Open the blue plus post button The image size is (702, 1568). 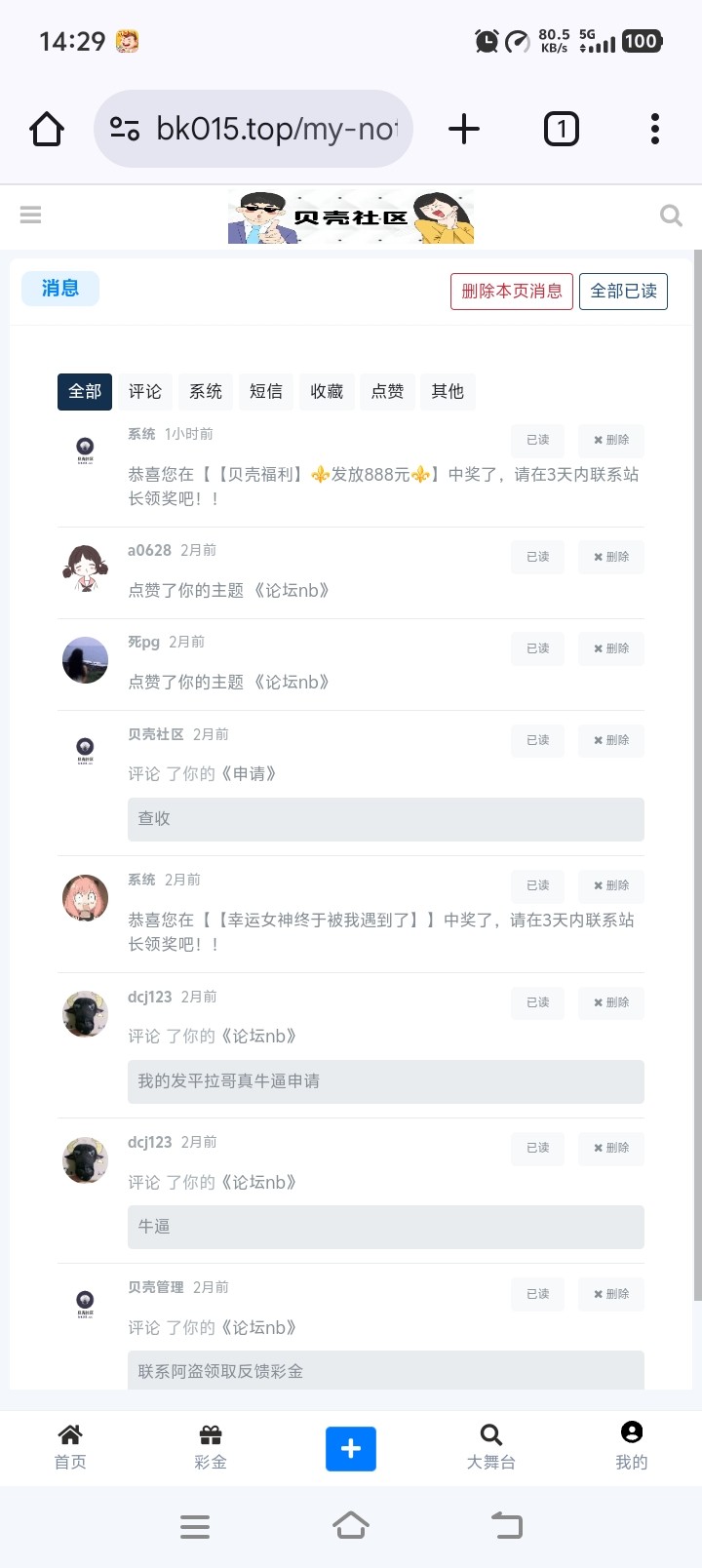[350, 1449]
